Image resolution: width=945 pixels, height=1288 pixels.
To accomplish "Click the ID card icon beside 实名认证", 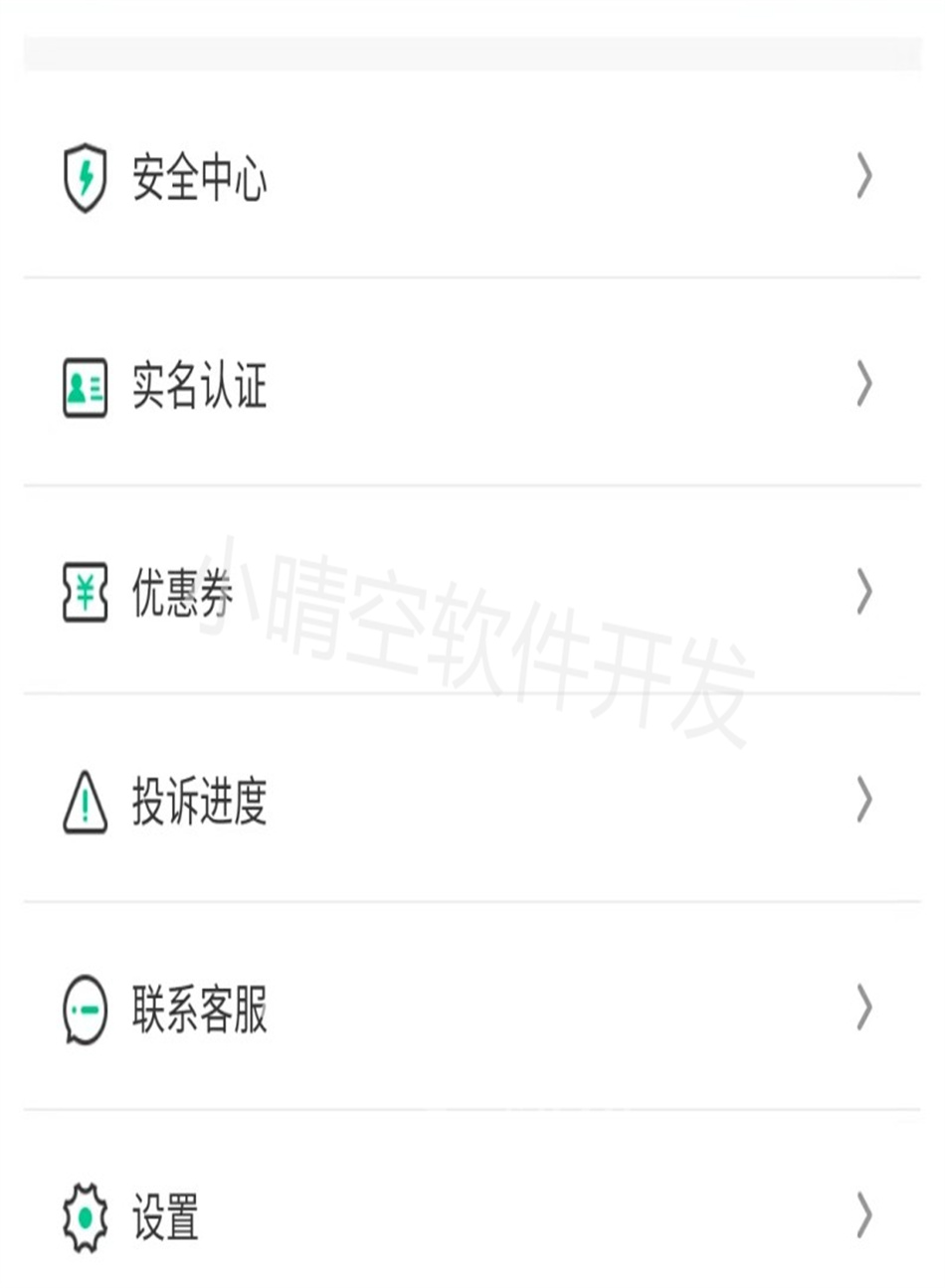I will (x=85, y=388).
